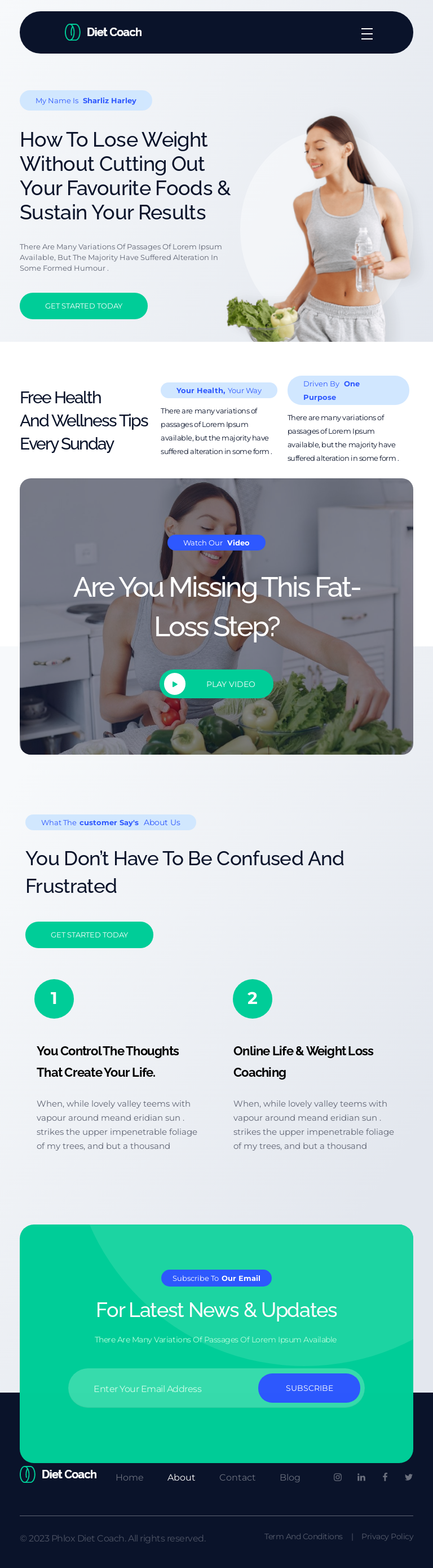Open the LinkedIn icon
The width and height of the screenshot is (433, 1568).
point(361,1477)
